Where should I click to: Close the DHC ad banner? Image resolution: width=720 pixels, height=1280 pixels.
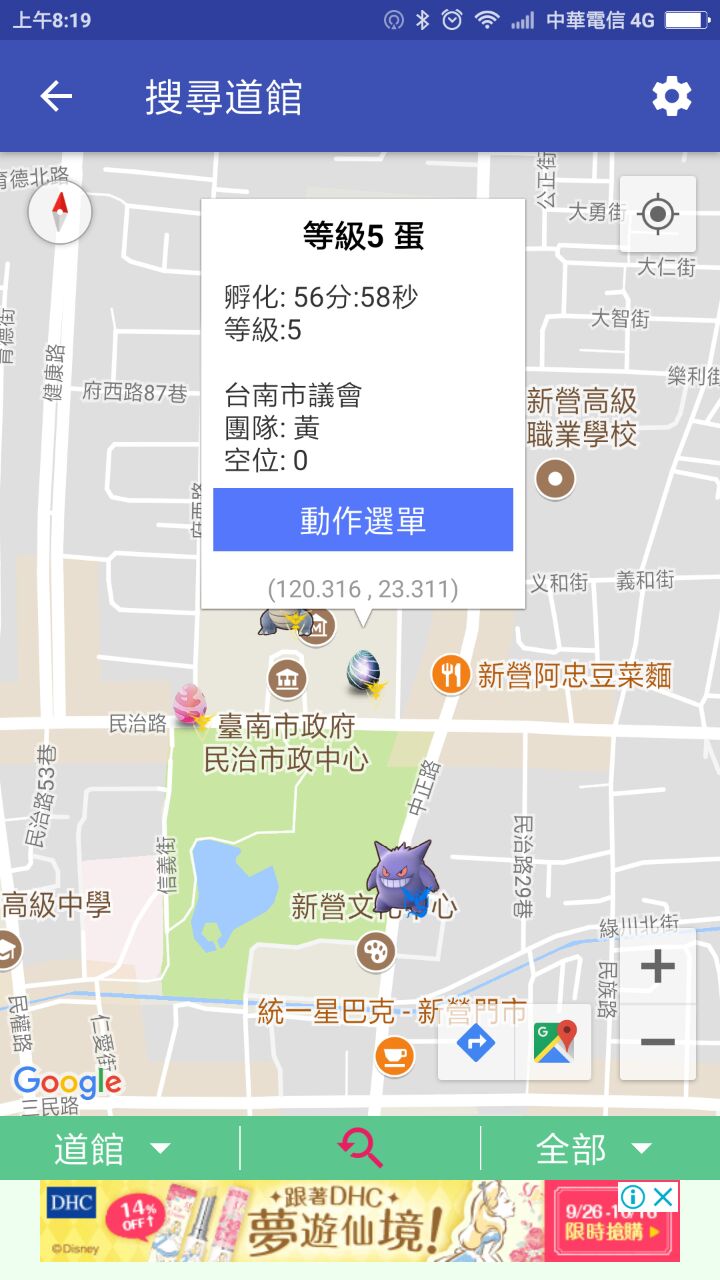click(x=663, y=1197)
